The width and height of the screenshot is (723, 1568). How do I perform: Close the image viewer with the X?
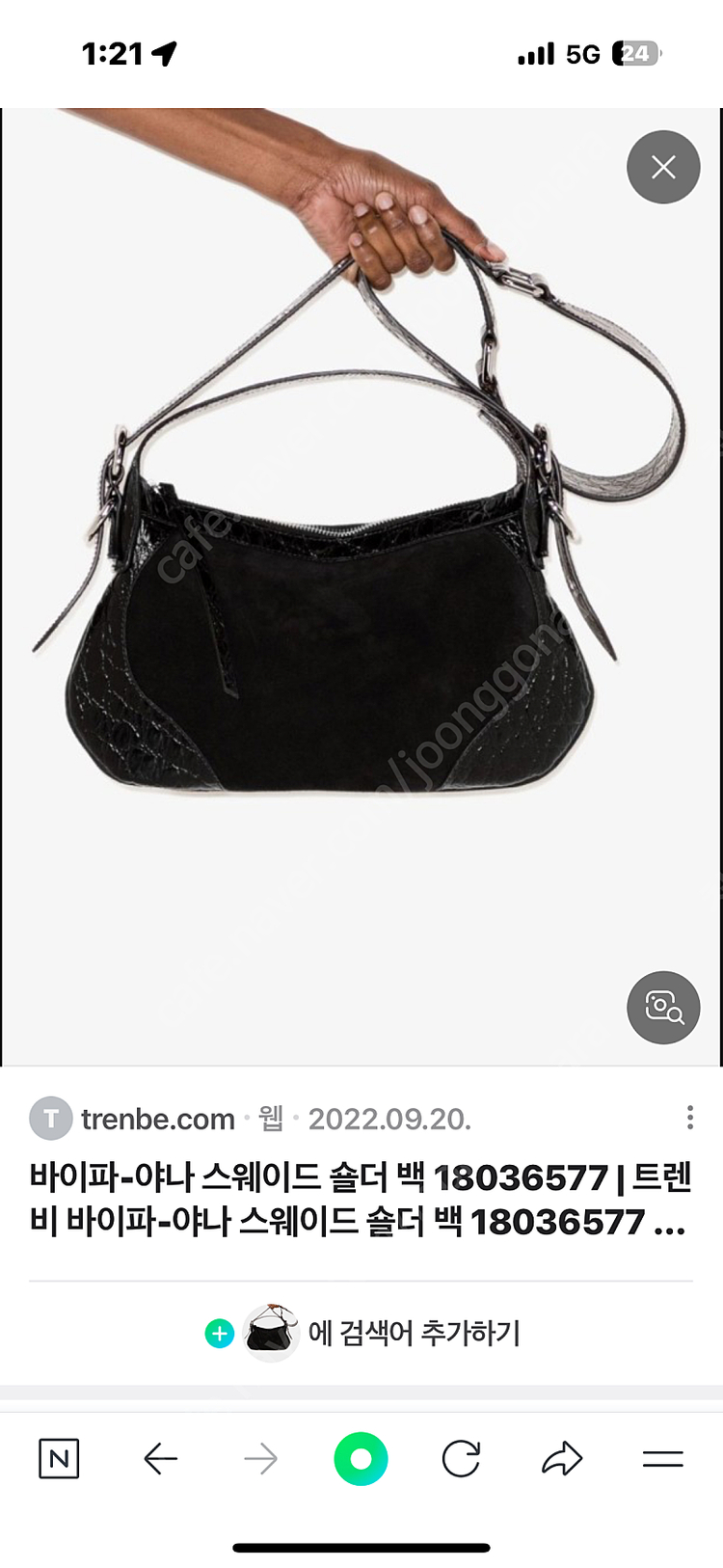663,167
